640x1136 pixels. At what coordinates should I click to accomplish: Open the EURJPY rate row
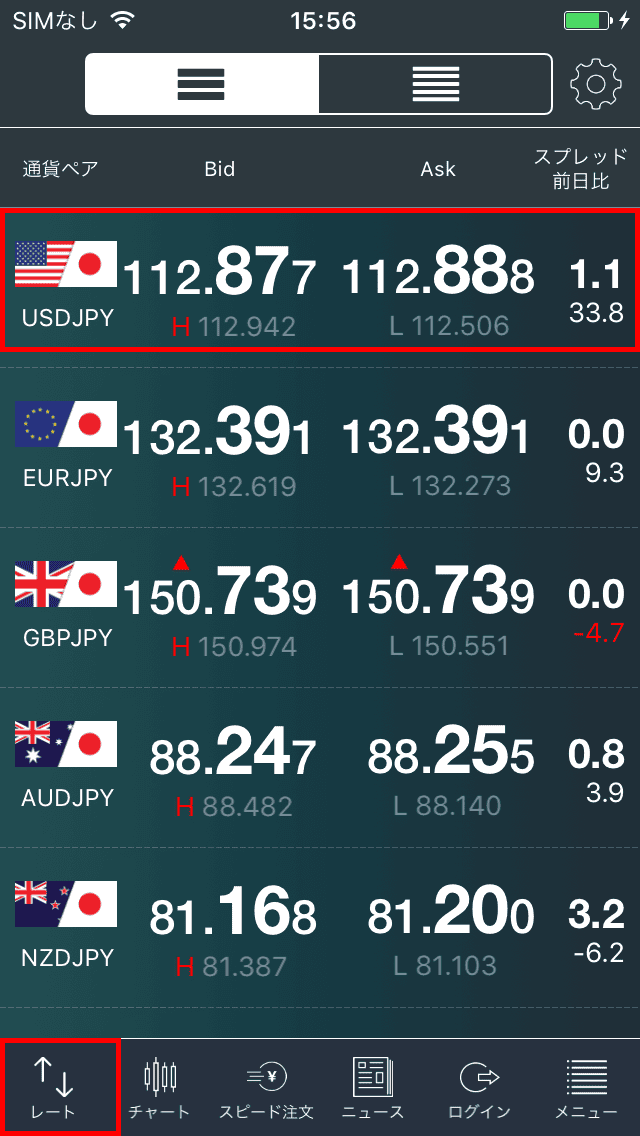coord(320,448)
